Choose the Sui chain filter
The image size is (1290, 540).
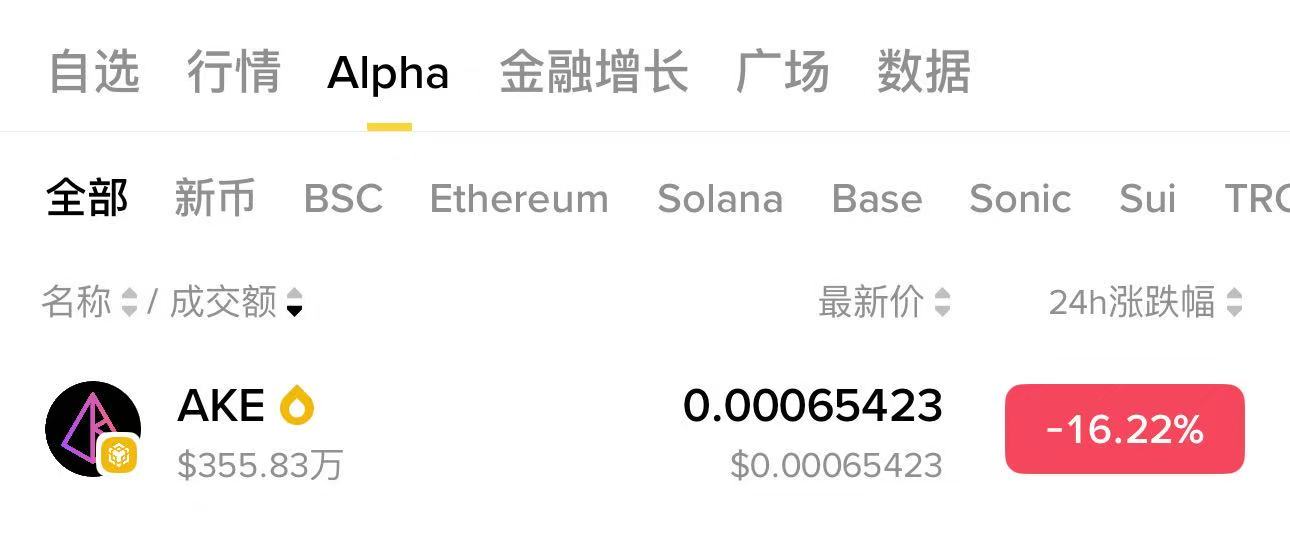(1147, 198)
